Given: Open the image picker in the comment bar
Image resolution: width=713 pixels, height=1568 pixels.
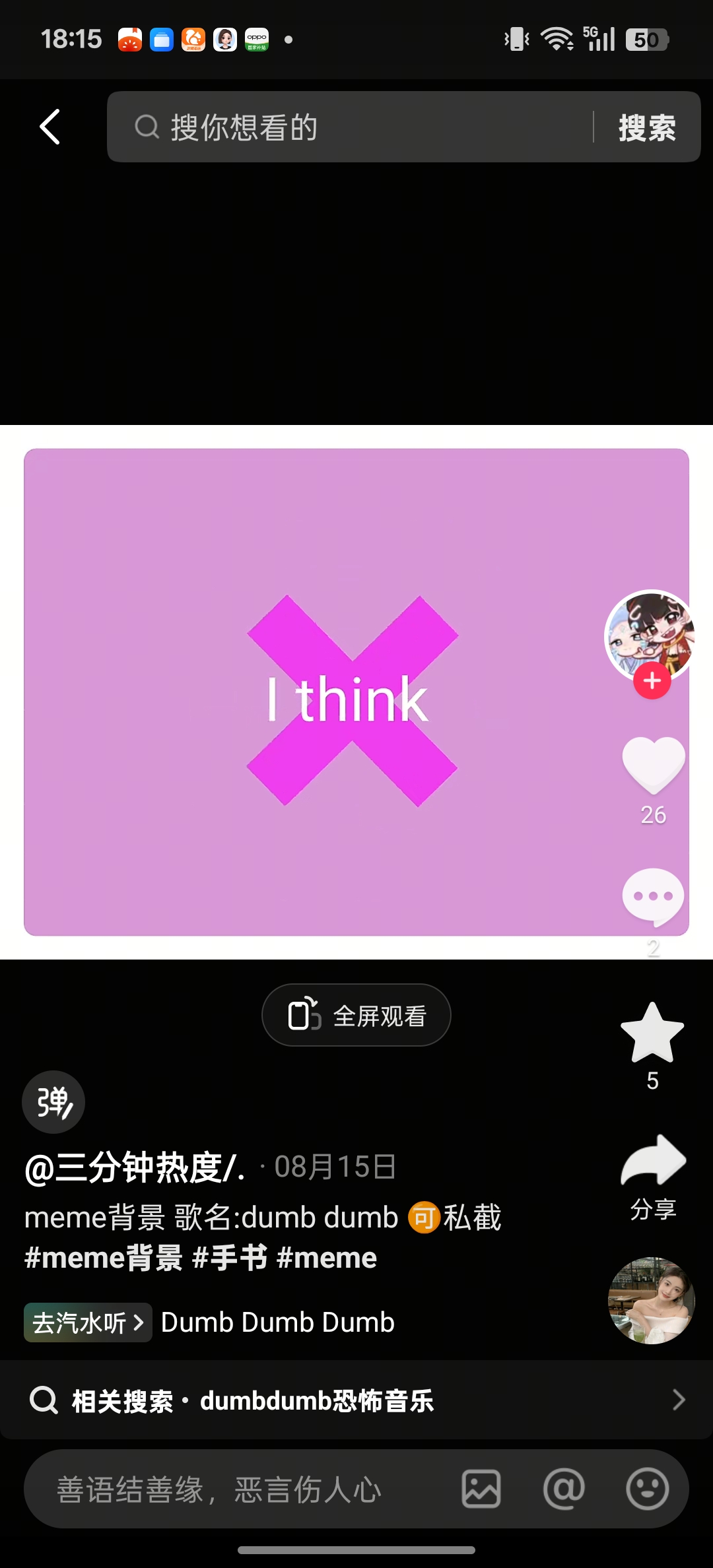Looking at the screenshot, I should tap(481, 1489).
